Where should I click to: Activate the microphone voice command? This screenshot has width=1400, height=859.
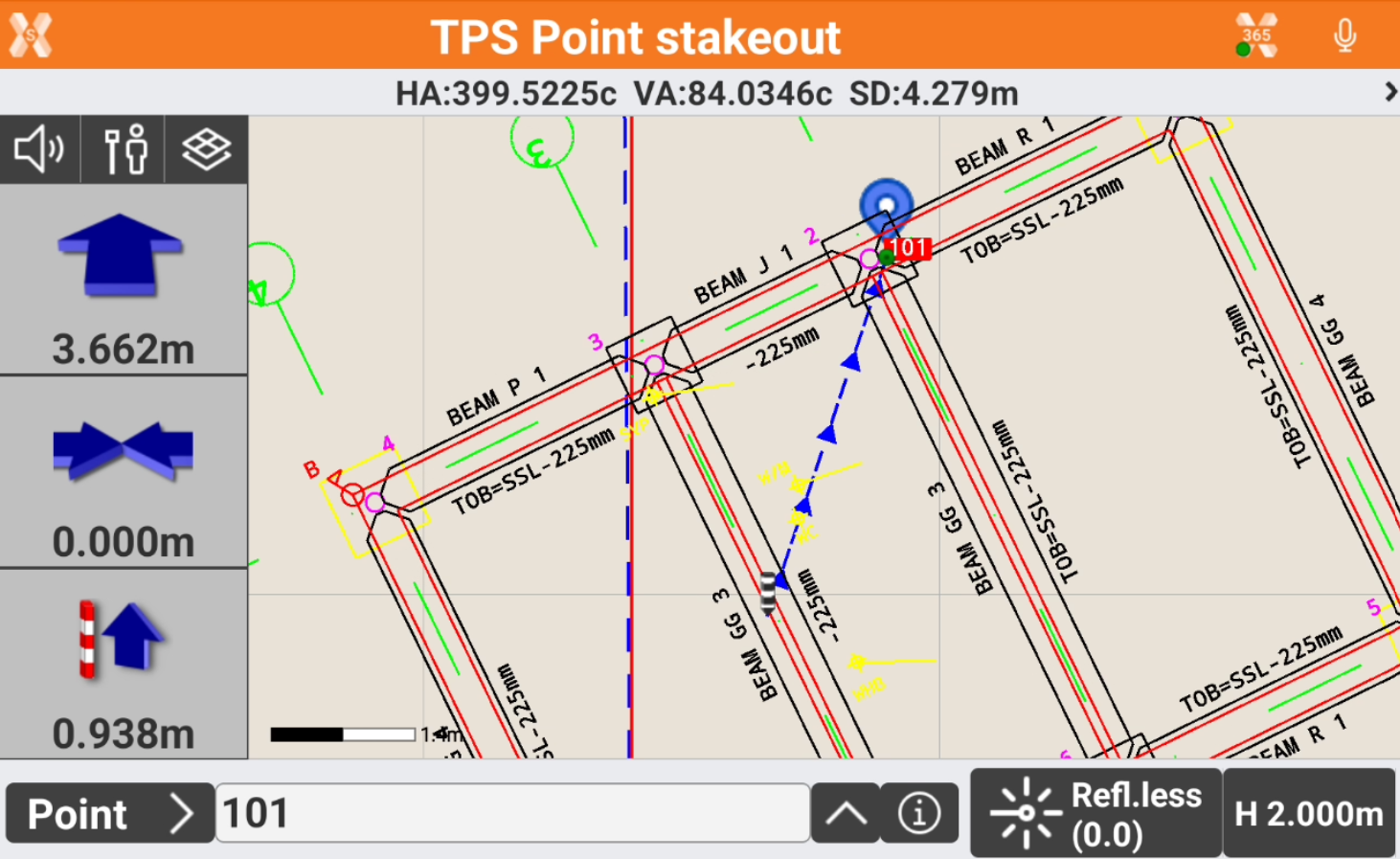click(1344, 35)
